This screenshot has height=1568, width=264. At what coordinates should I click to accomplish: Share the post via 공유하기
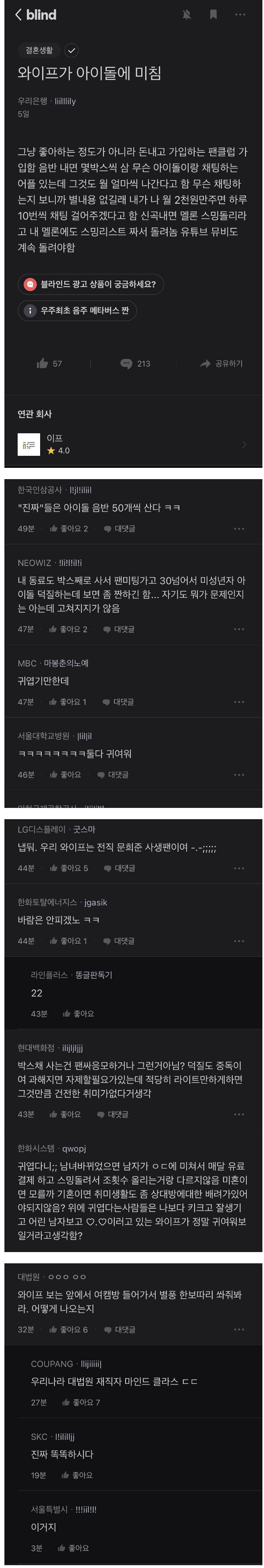point(221,363)
